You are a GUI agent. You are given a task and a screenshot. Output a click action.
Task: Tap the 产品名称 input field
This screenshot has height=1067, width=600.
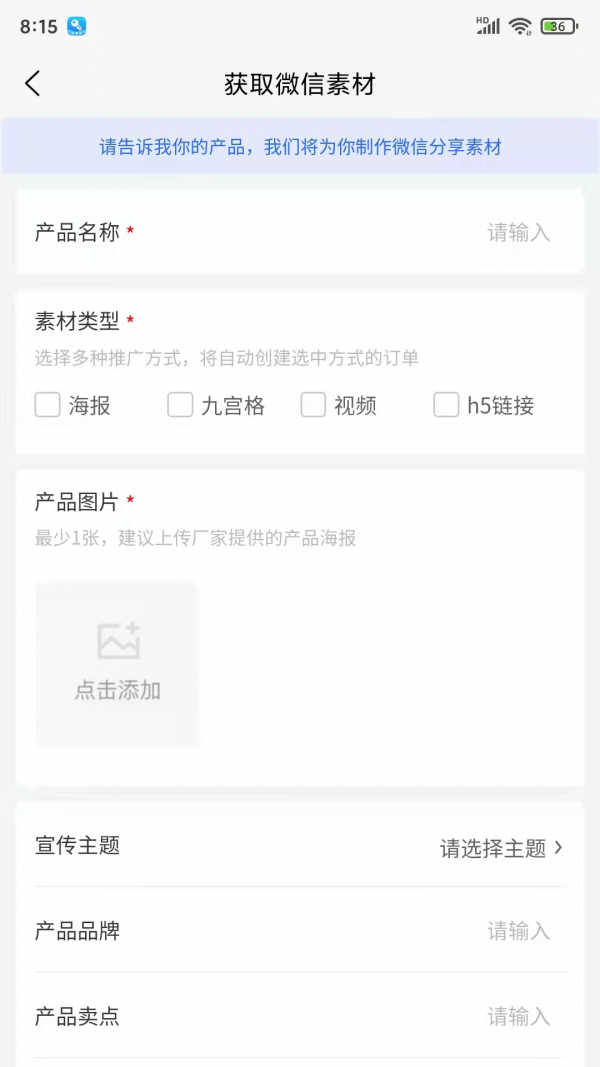click(x=517, y=233)
